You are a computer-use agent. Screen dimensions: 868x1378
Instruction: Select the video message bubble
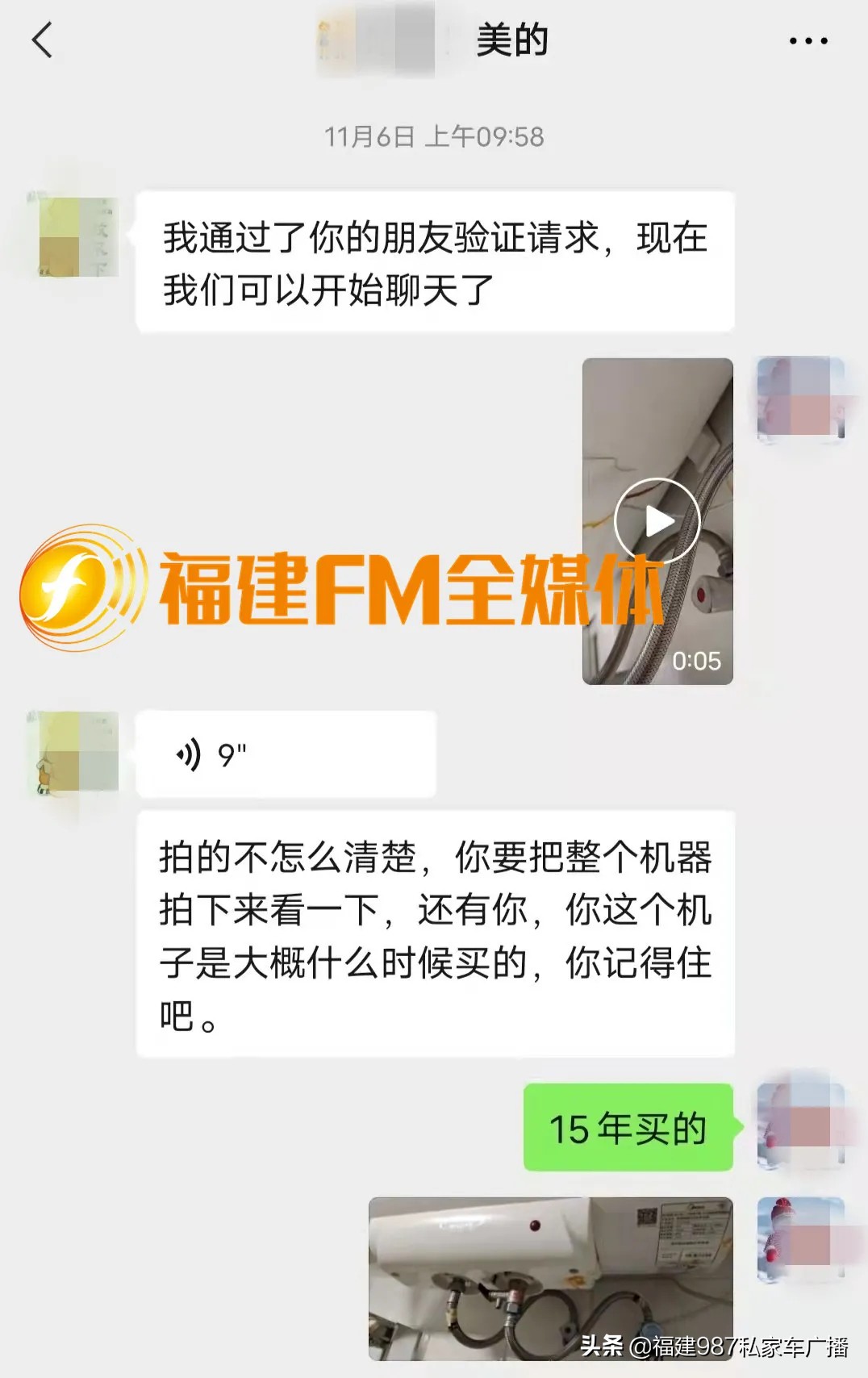(x=657, y=520)
